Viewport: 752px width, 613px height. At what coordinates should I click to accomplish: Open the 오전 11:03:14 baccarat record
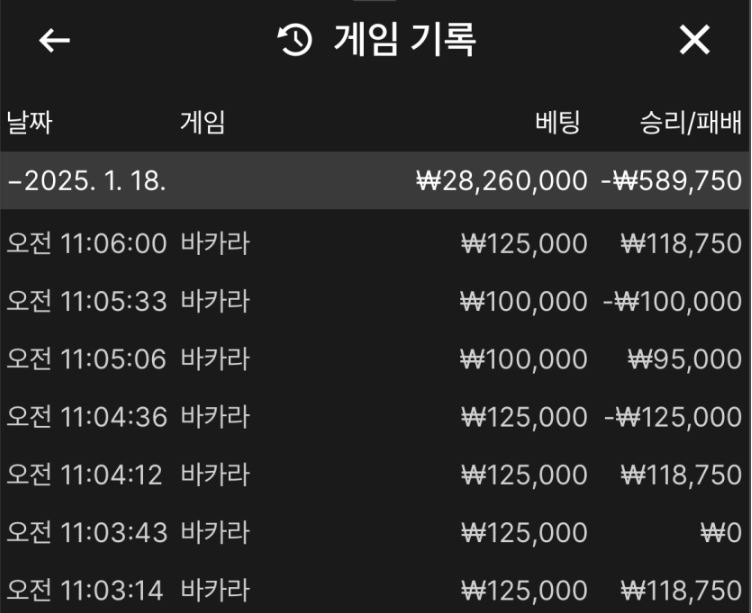coord(375,589)
